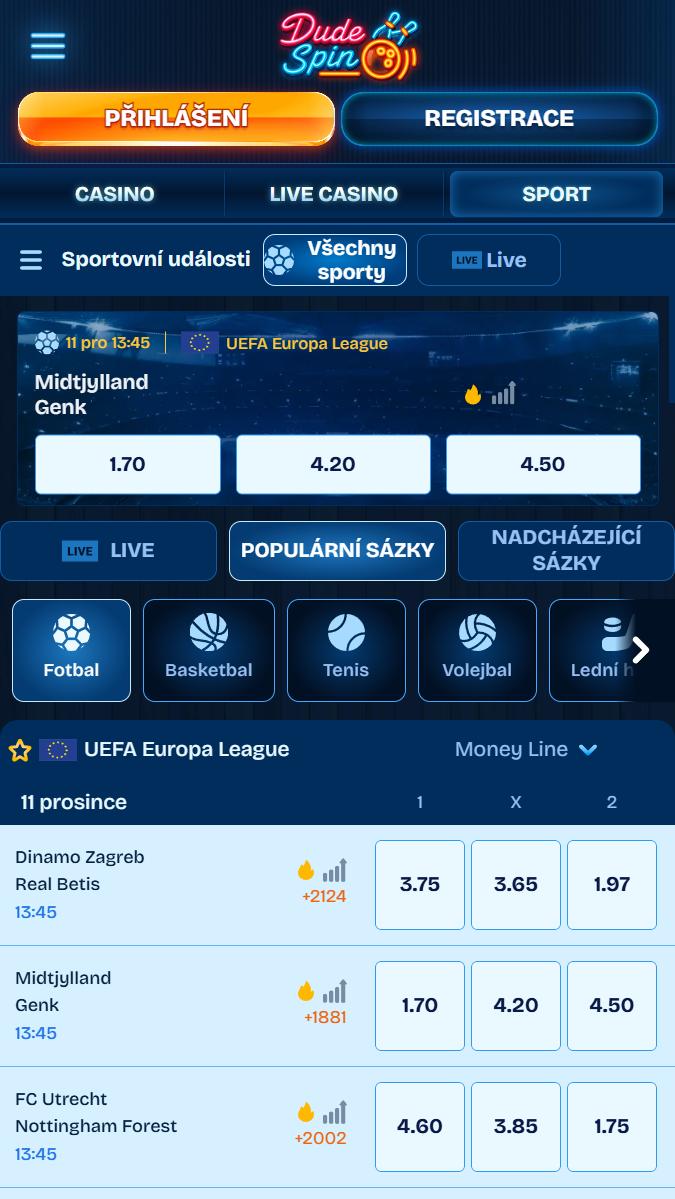The width and height of the screenshot is (675, 1199).
Task: Select the Live chip beside Všechny sporty
Action: 488,260
